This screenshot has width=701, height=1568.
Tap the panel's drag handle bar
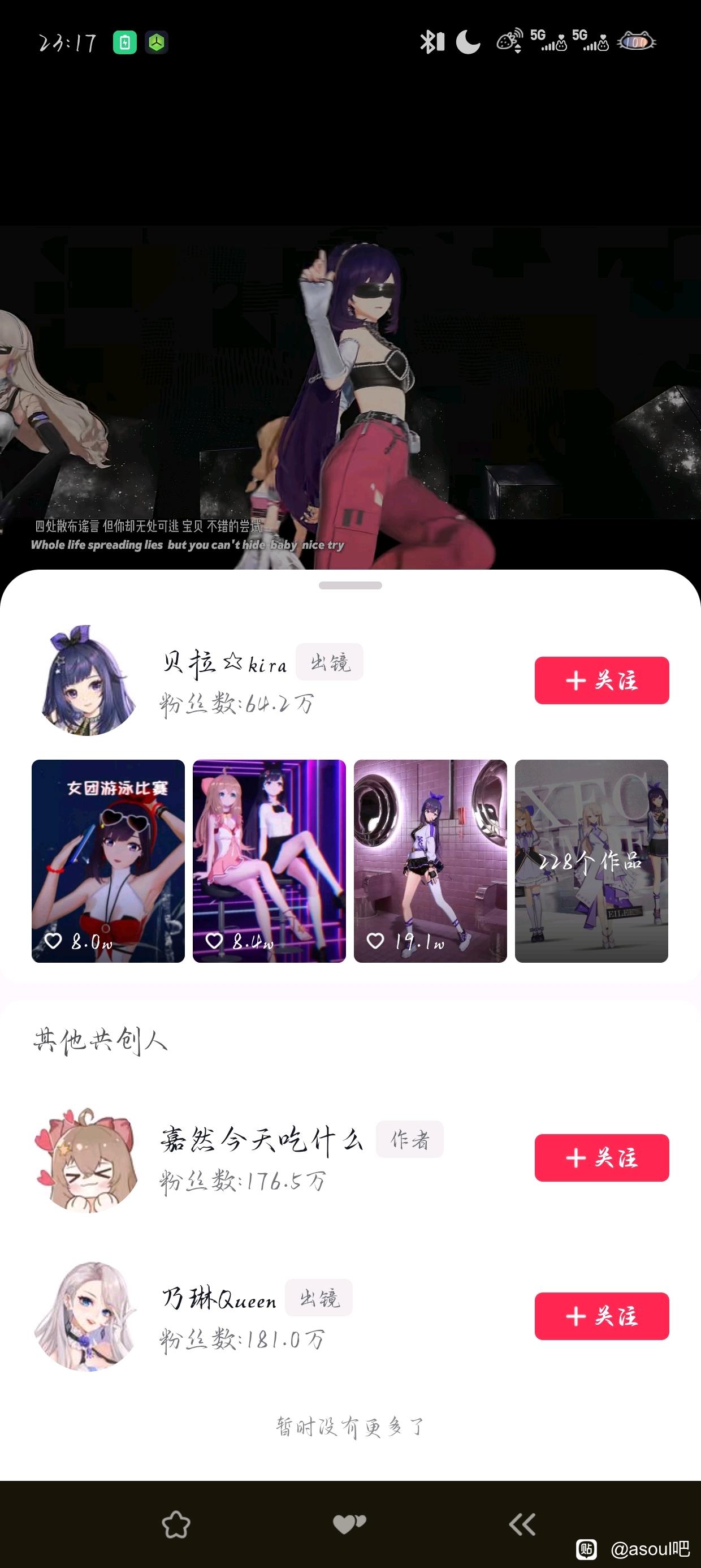pos(350,585)
